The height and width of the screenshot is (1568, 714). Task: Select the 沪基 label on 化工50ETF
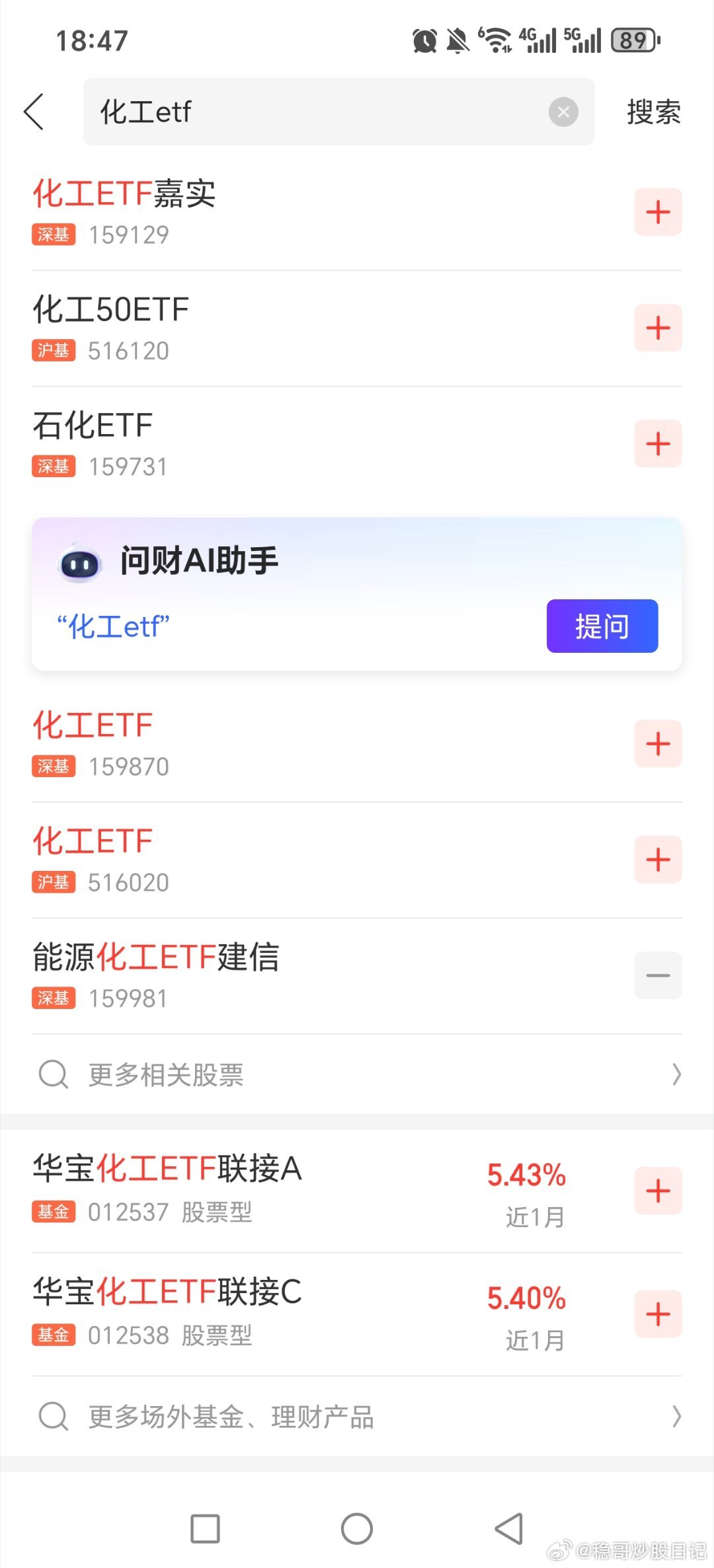(54, 351)
